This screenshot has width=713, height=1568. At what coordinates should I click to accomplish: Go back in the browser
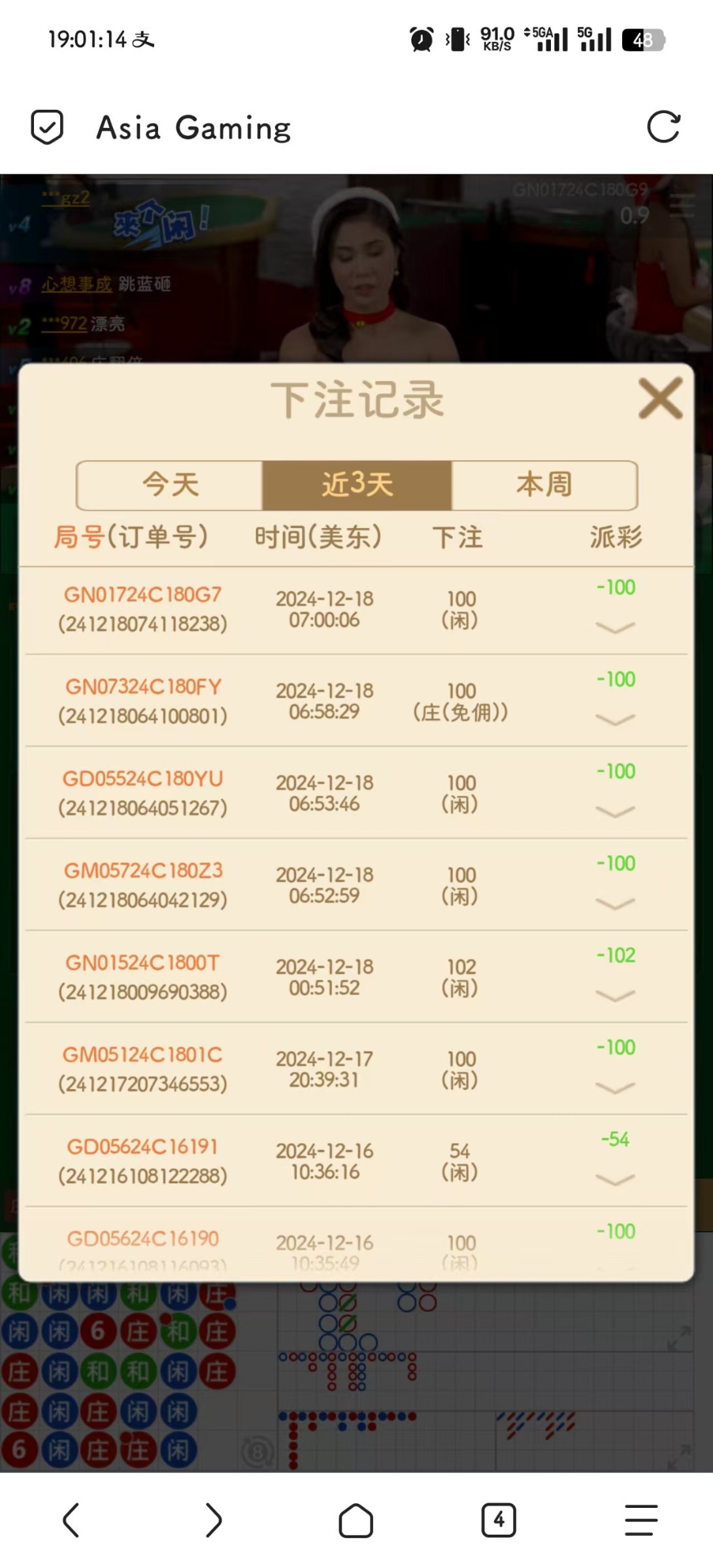coord(71,1520)
